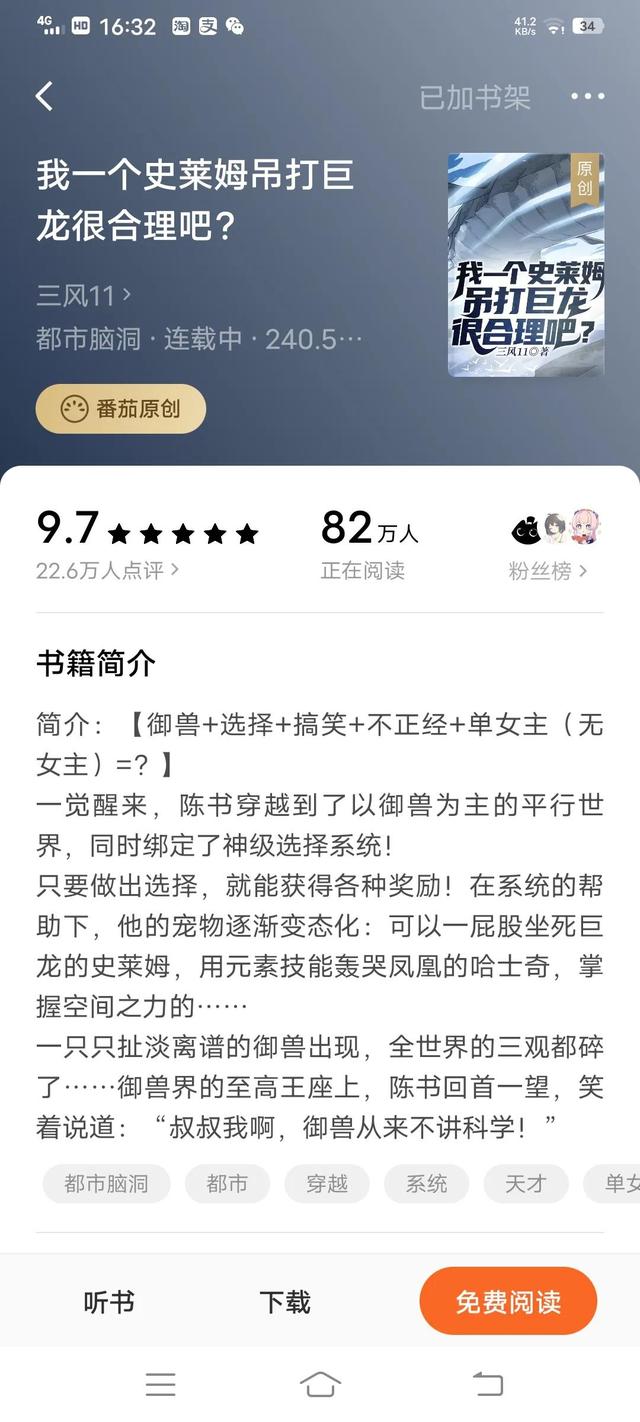The image size is (640, 1422).
Task: Open the three-dot overflow menu
Action: (587, 97)
